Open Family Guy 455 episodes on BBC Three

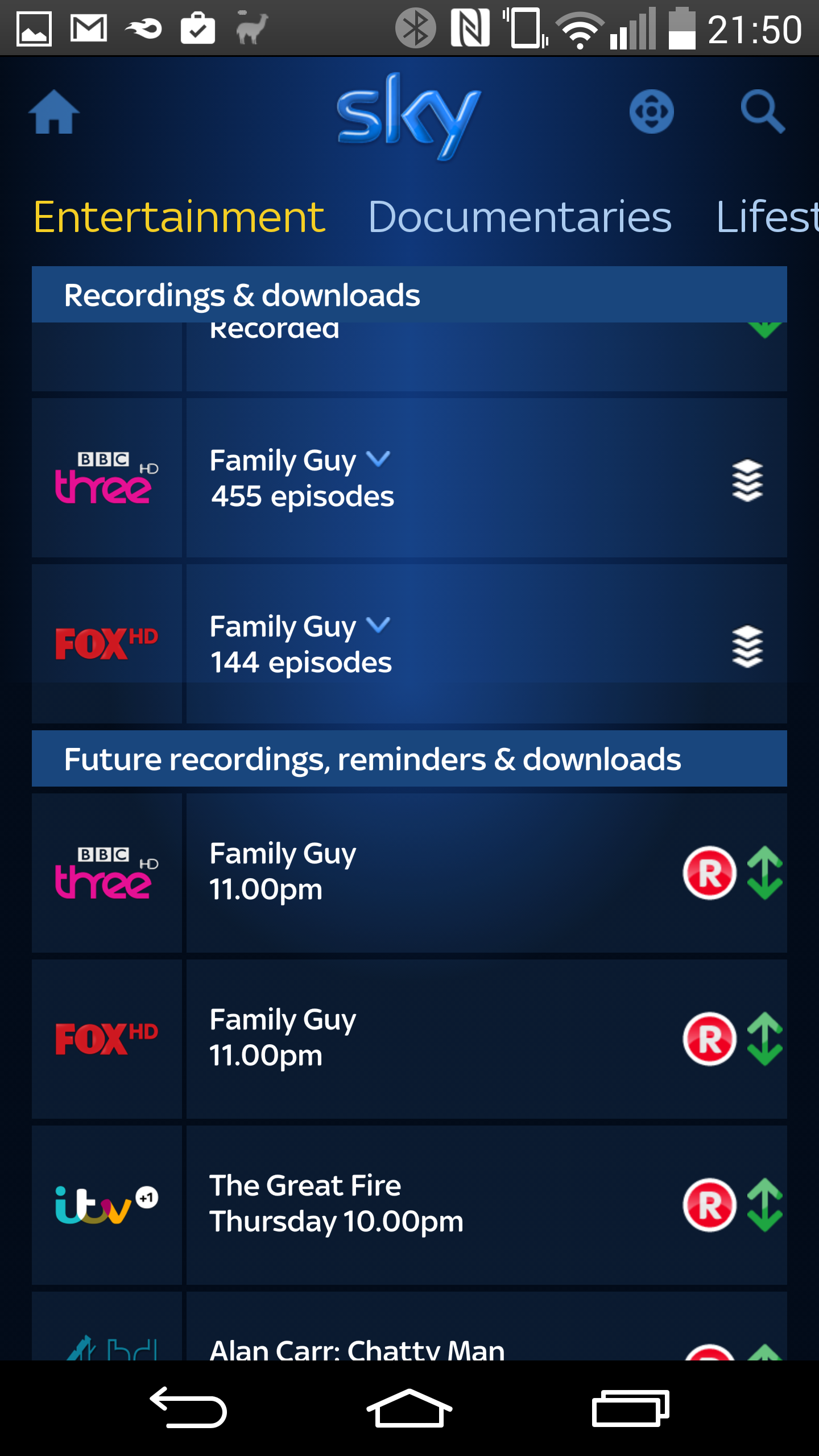tap(409, 478)
